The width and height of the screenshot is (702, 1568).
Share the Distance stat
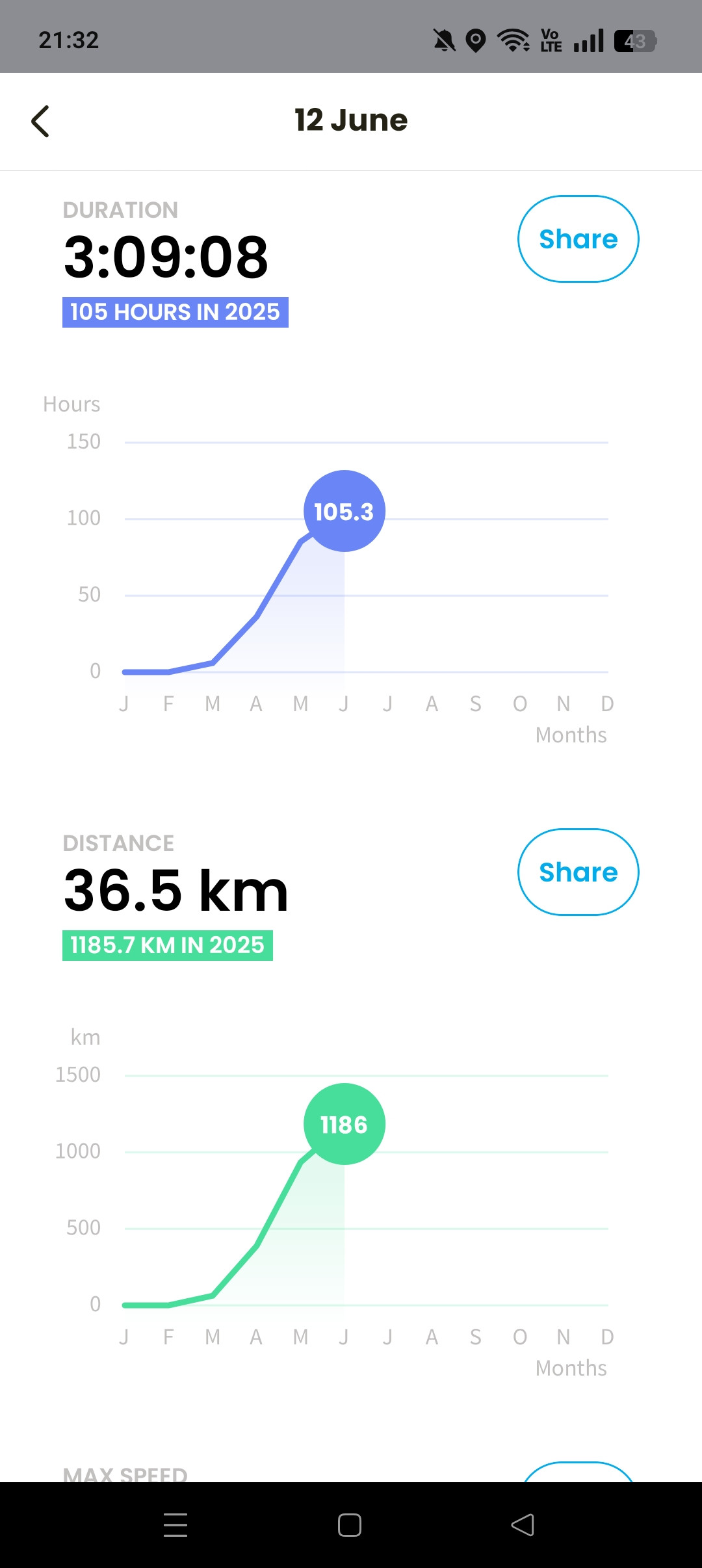578,872
